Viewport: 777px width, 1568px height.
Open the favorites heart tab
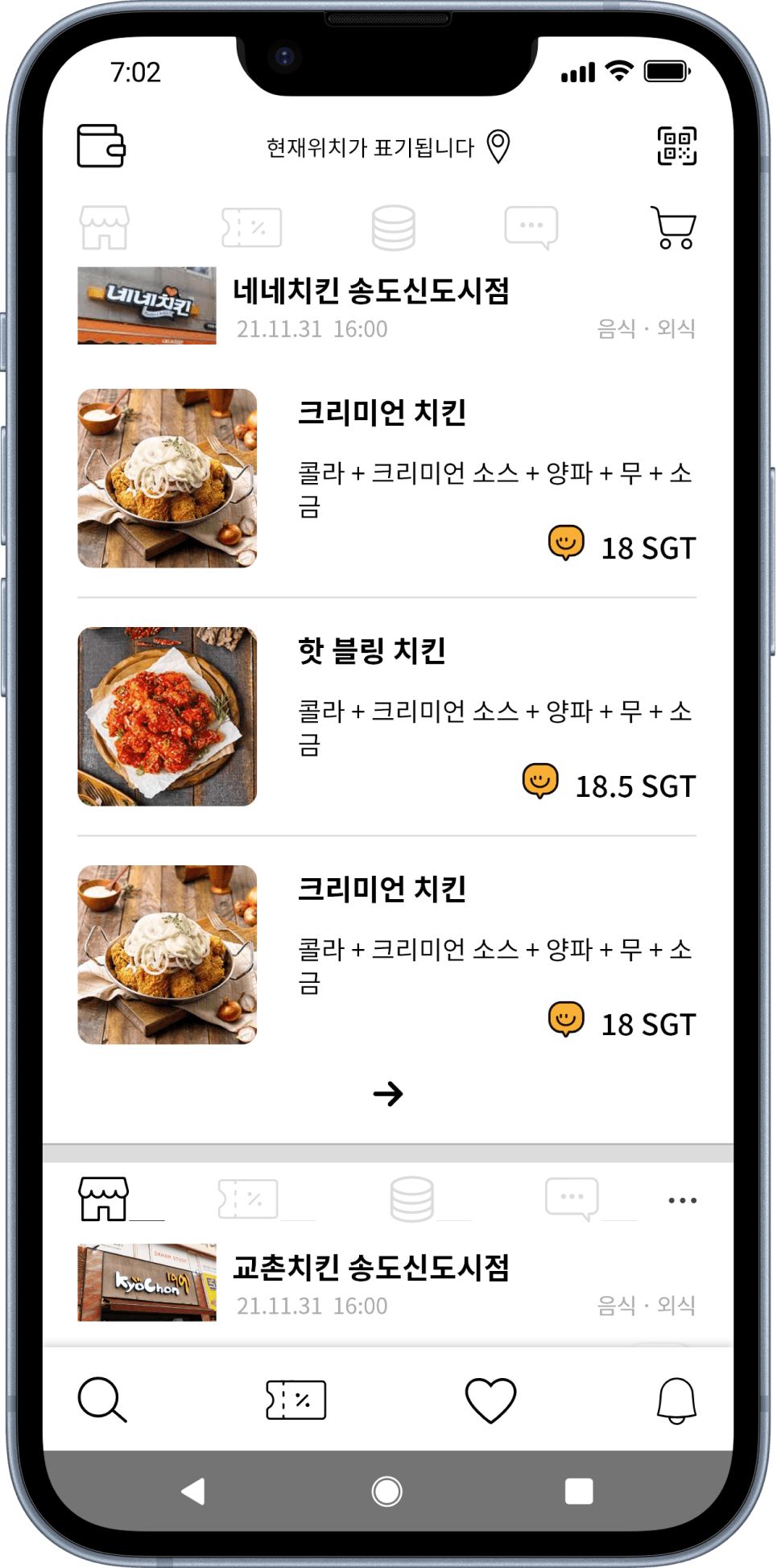(x=490, y=1400)
